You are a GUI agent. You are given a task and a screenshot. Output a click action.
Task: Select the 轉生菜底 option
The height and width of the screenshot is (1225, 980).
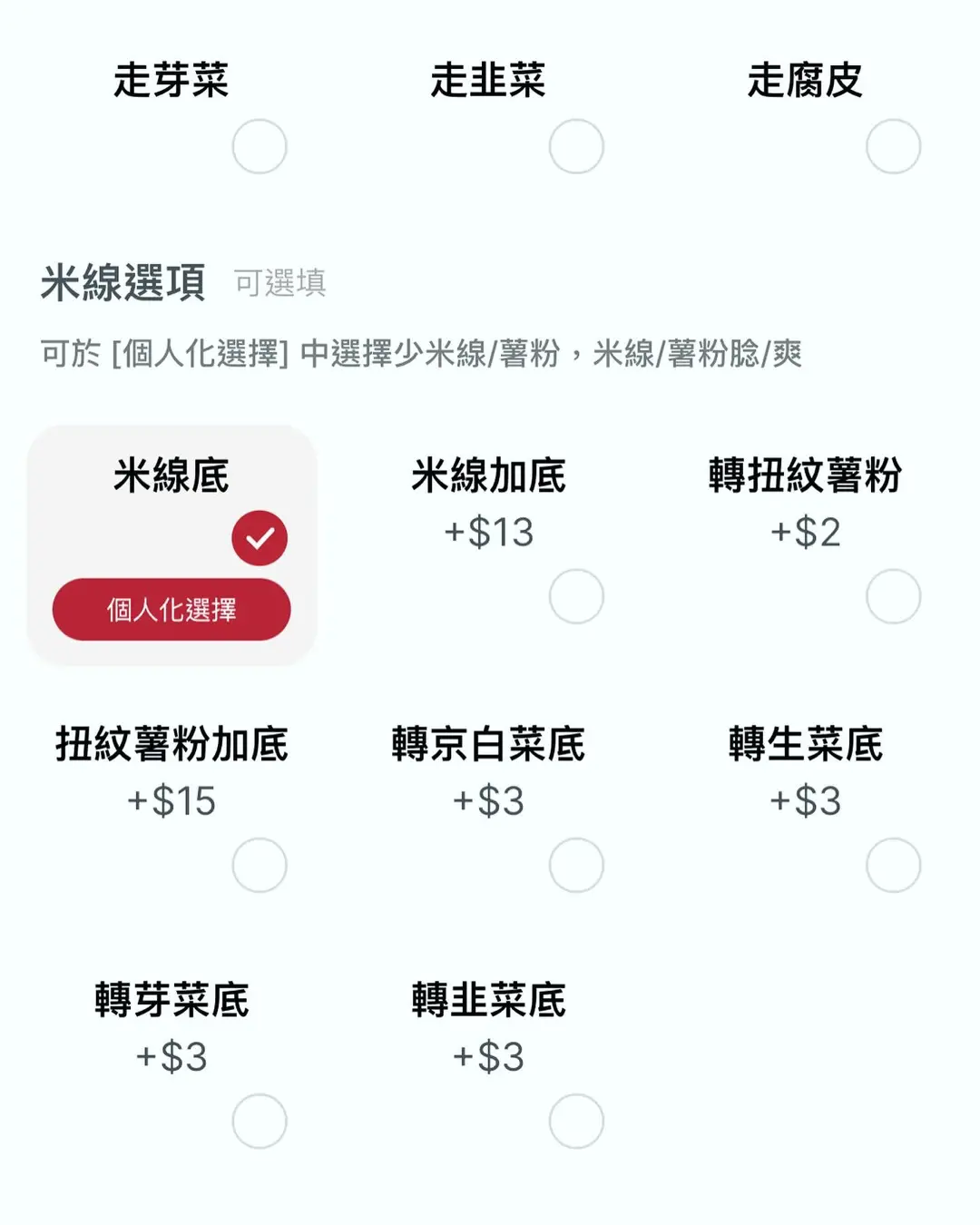coord(893,865)
